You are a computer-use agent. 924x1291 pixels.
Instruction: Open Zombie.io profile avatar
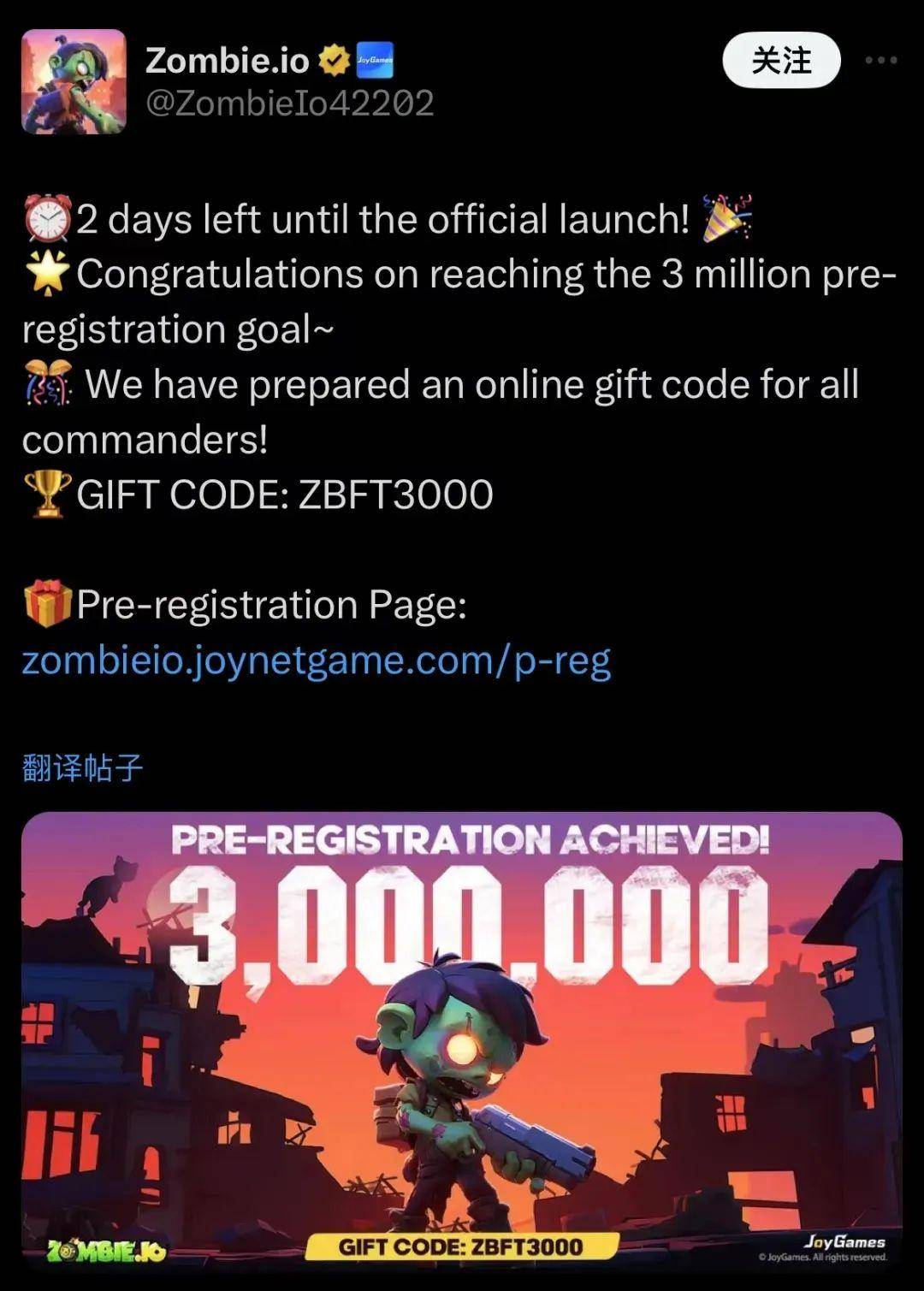click(74, 81)
